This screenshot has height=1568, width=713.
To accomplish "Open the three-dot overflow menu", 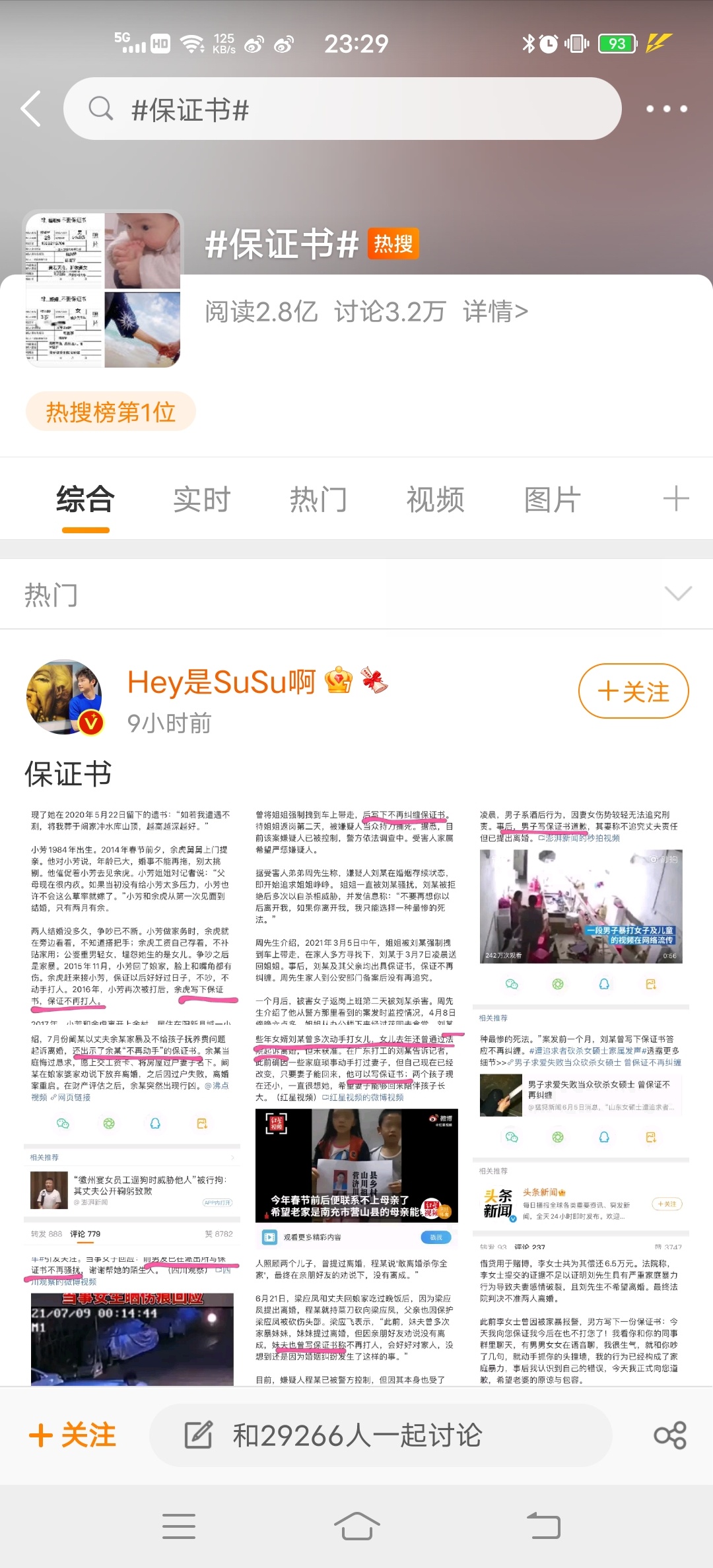I will [666, 109].
